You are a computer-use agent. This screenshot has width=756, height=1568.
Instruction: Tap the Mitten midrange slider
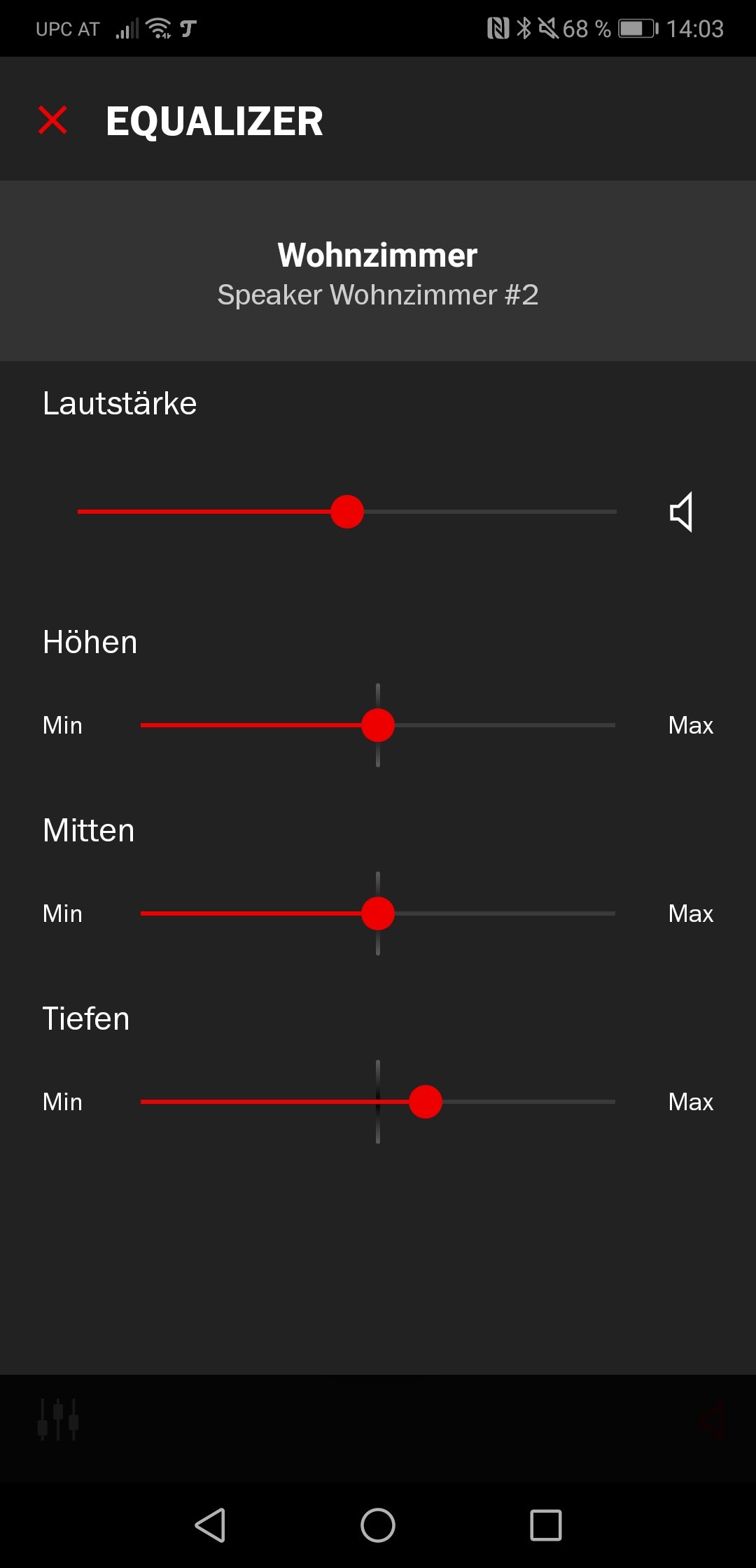coord(378,913)
